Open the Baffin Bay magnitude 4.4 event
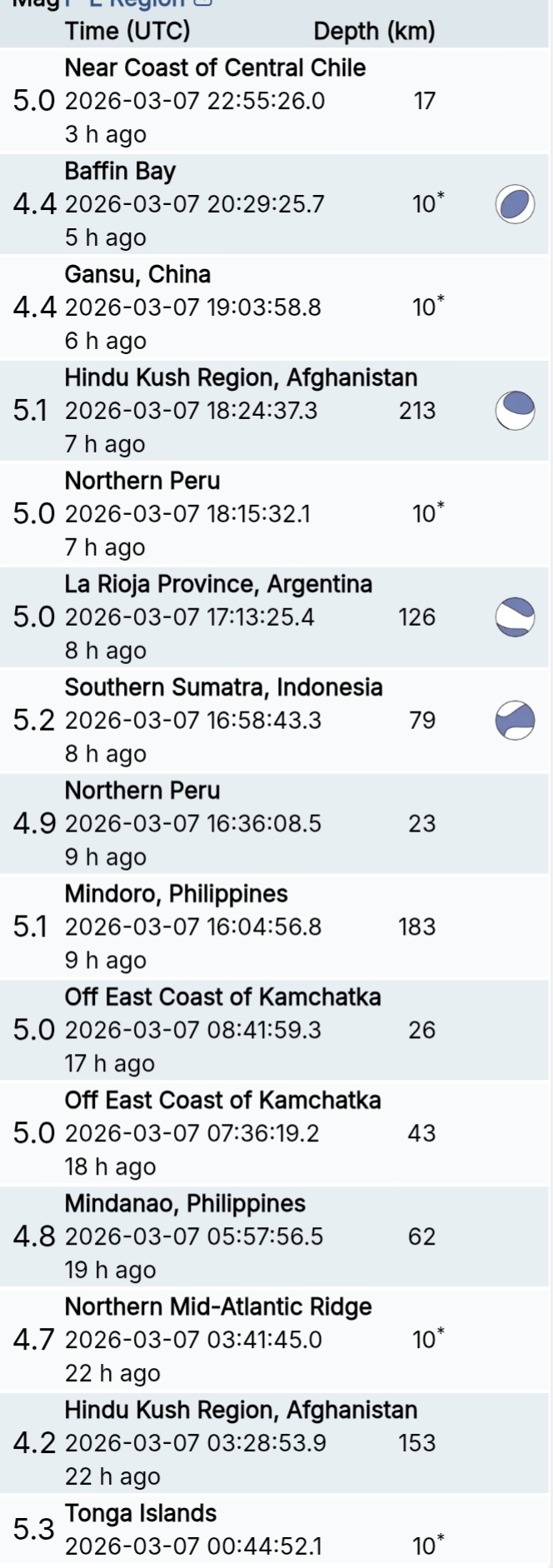This screenshot has width=553, height=1568. click(x=120, y=171)
